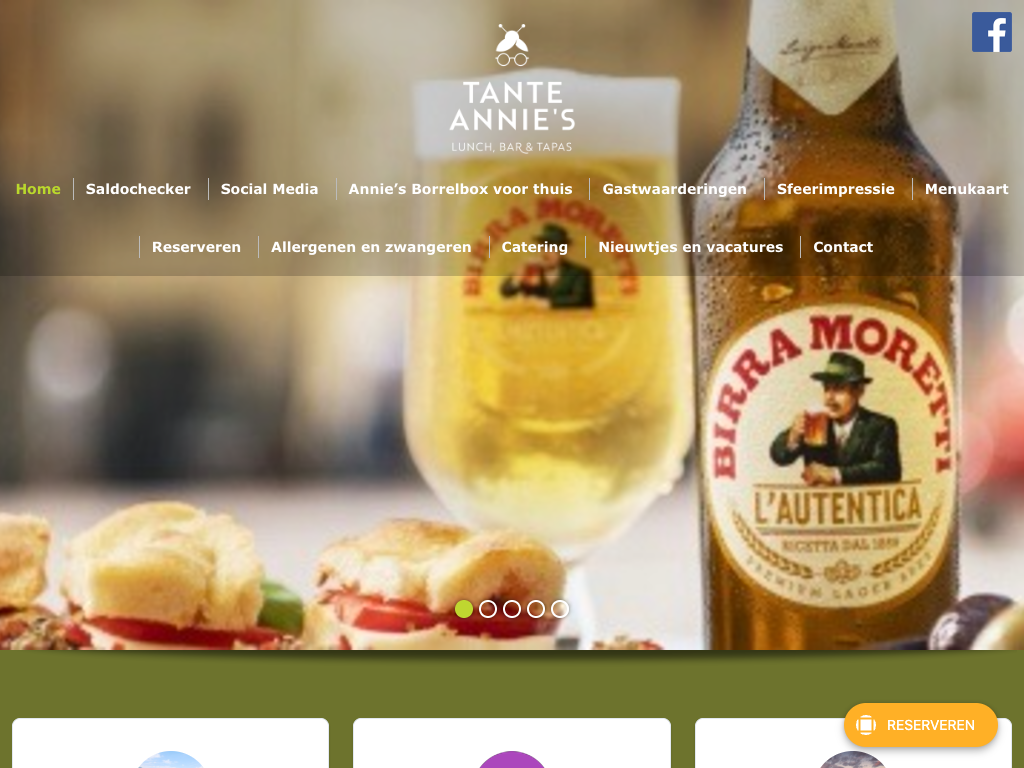Open Allergenen en zwangeren info
Viewport: 1024px width, 768px height.
point(371,247)
